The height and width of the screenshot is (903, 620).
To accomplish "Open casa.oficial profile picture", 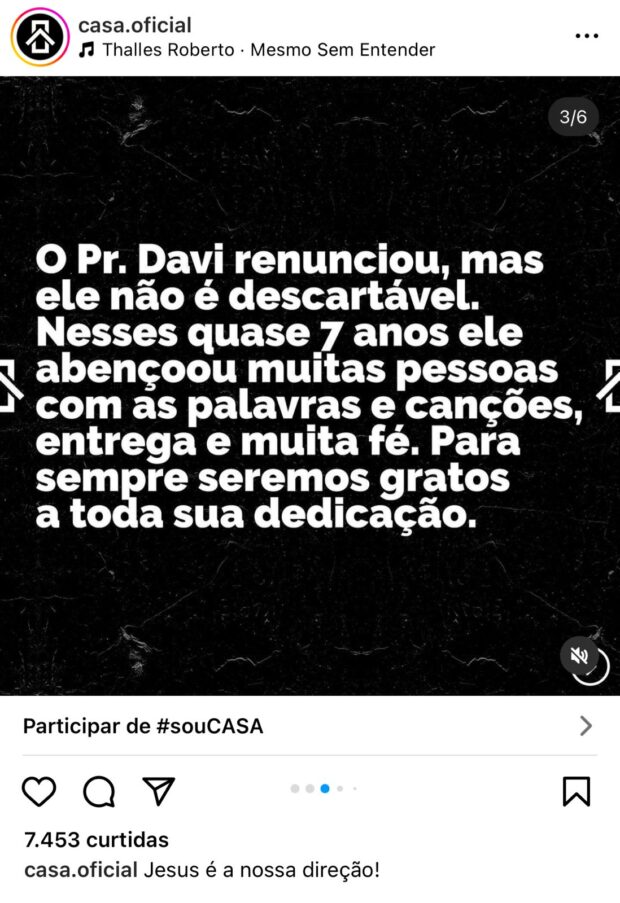I will coord(40,37).
